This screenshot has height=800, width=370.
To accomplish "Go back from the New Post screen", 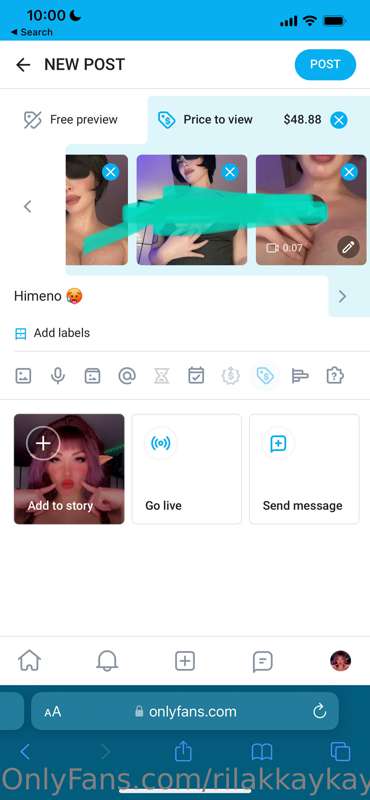I will (23, 65).
